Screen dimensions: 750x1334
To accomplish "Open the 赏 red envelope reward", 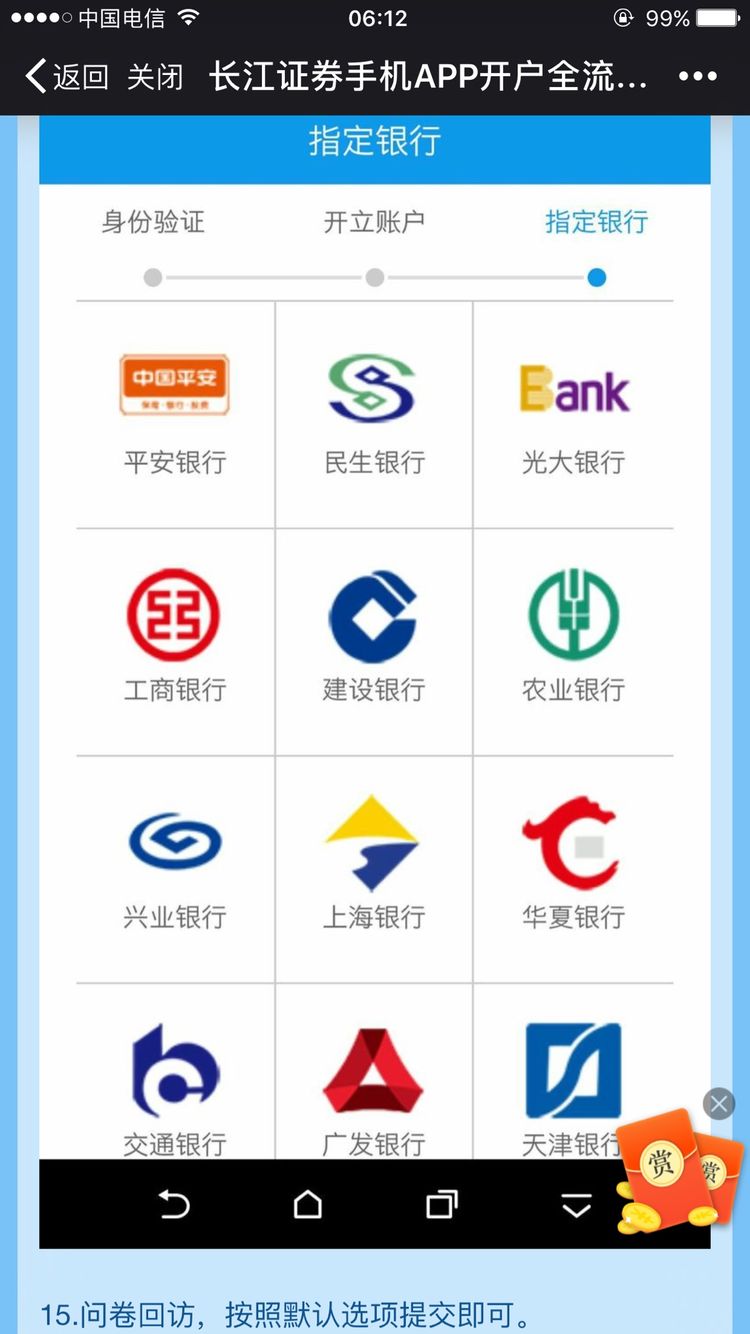I will click(x=672, y=1170).
